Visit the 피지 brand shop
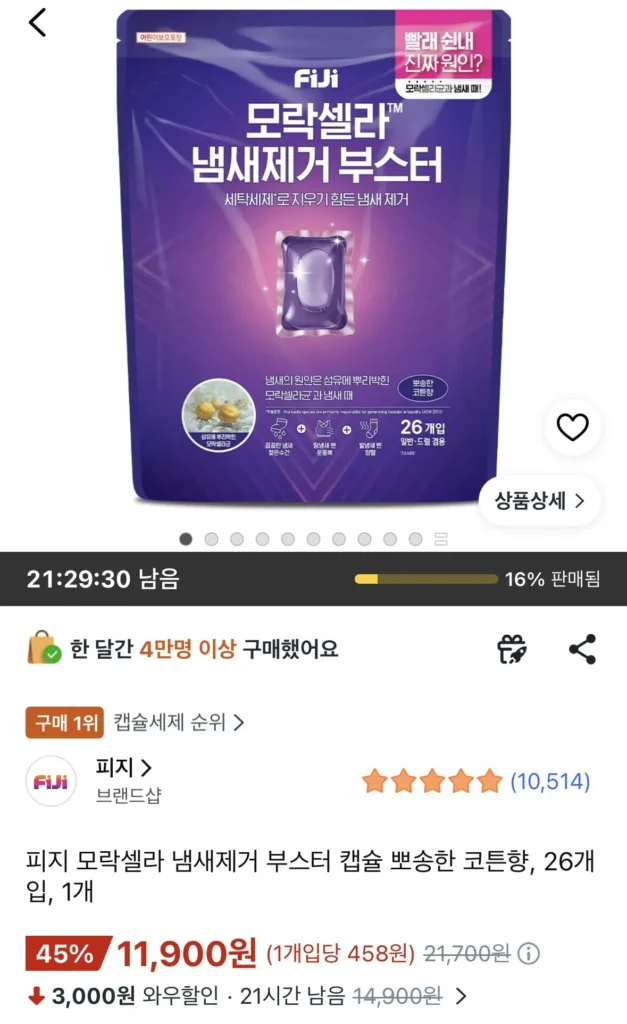627x1024 pixels. 123,767
